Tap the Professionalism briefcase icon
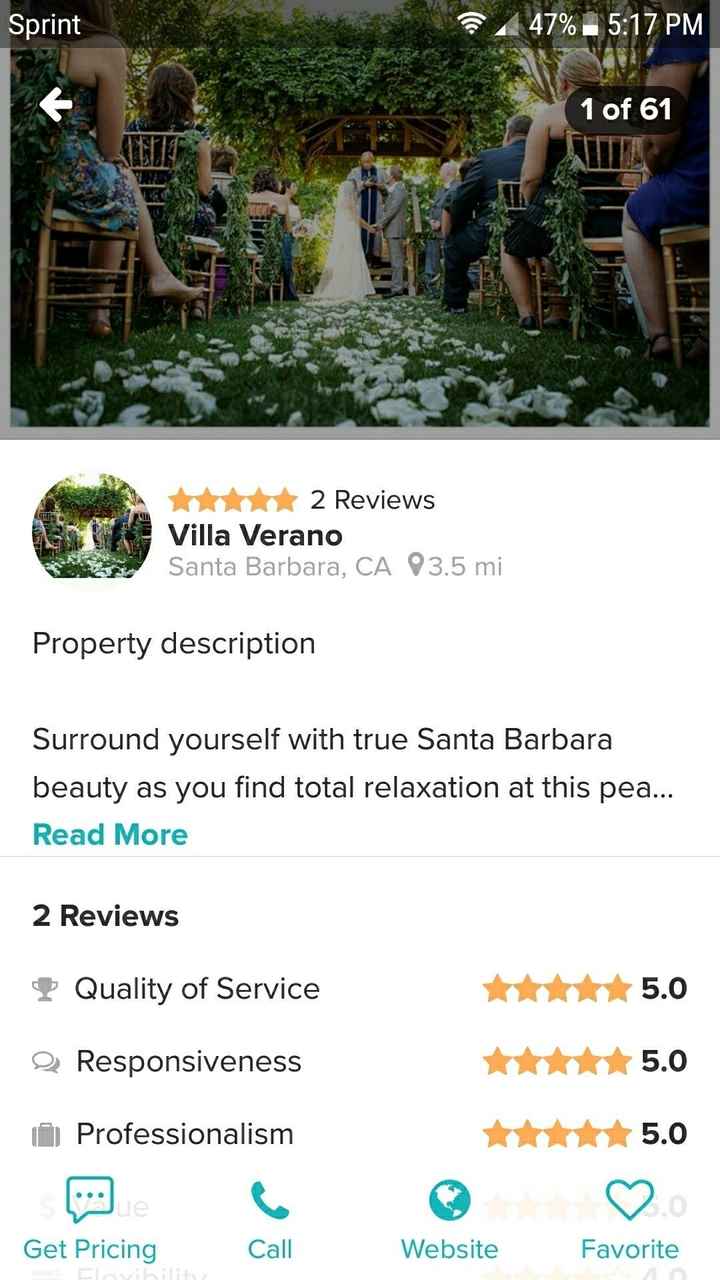The height and width of the screenshot is (1280, 720). (x=46, y=1134)
